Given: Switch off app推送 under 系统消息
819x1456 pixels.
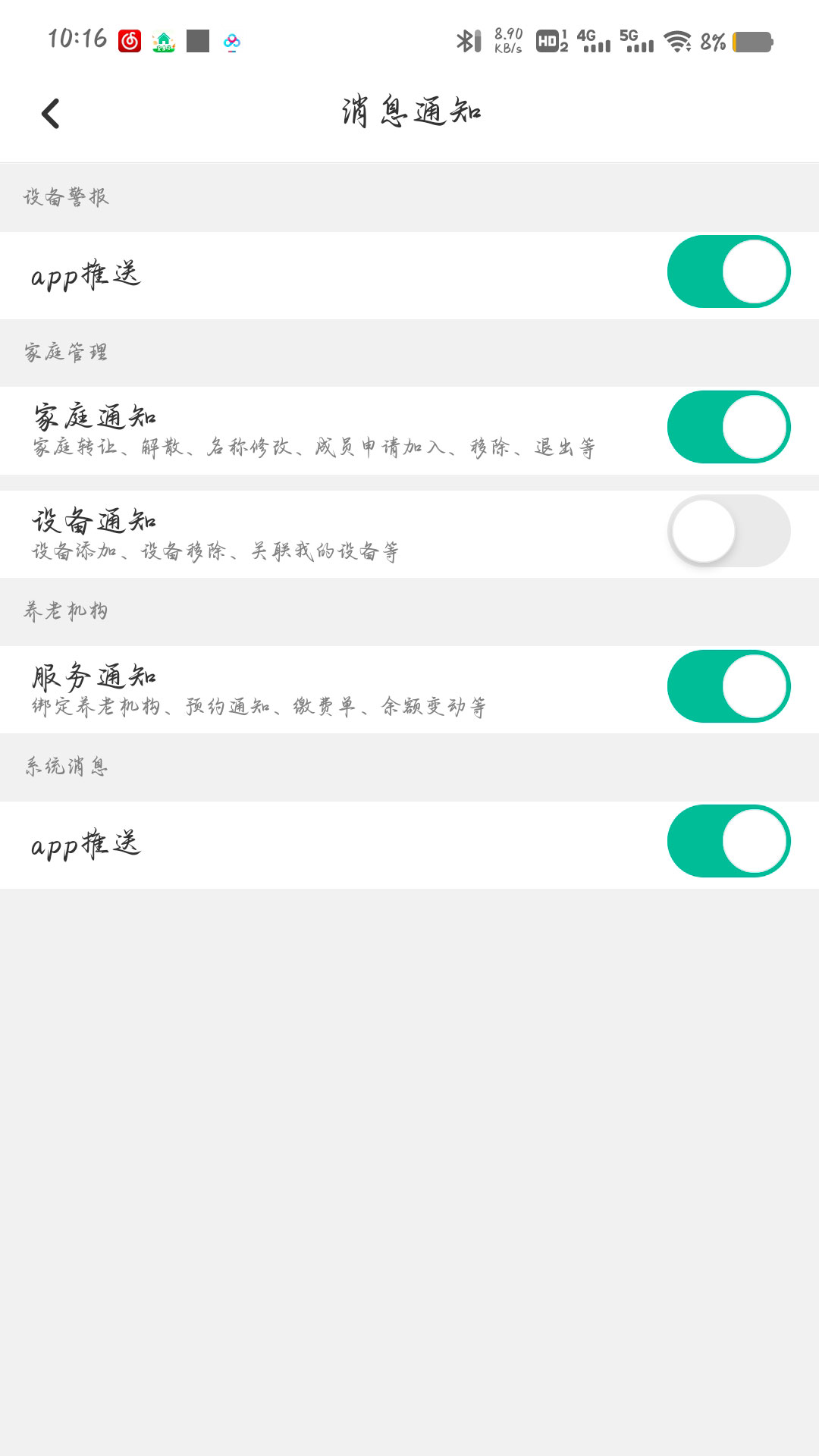Looking at the screenshot, I should point(728,841).
